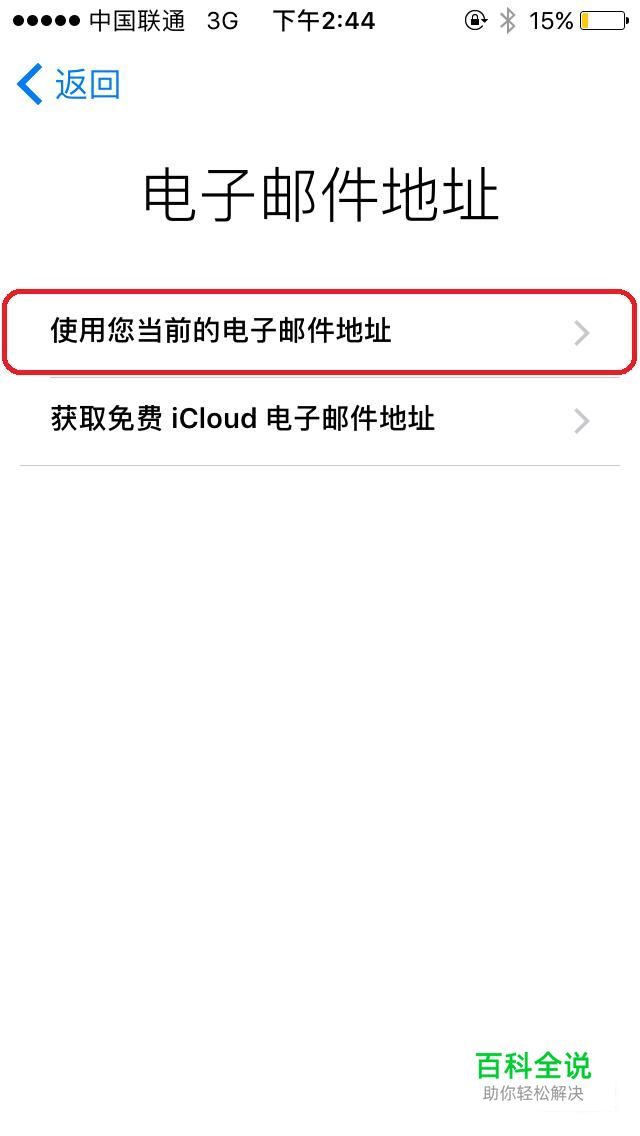The image size is (640, 1136).
Task: Open 获取免费 iCloud 电子邮件地址 option
Action: coord(318,419)
